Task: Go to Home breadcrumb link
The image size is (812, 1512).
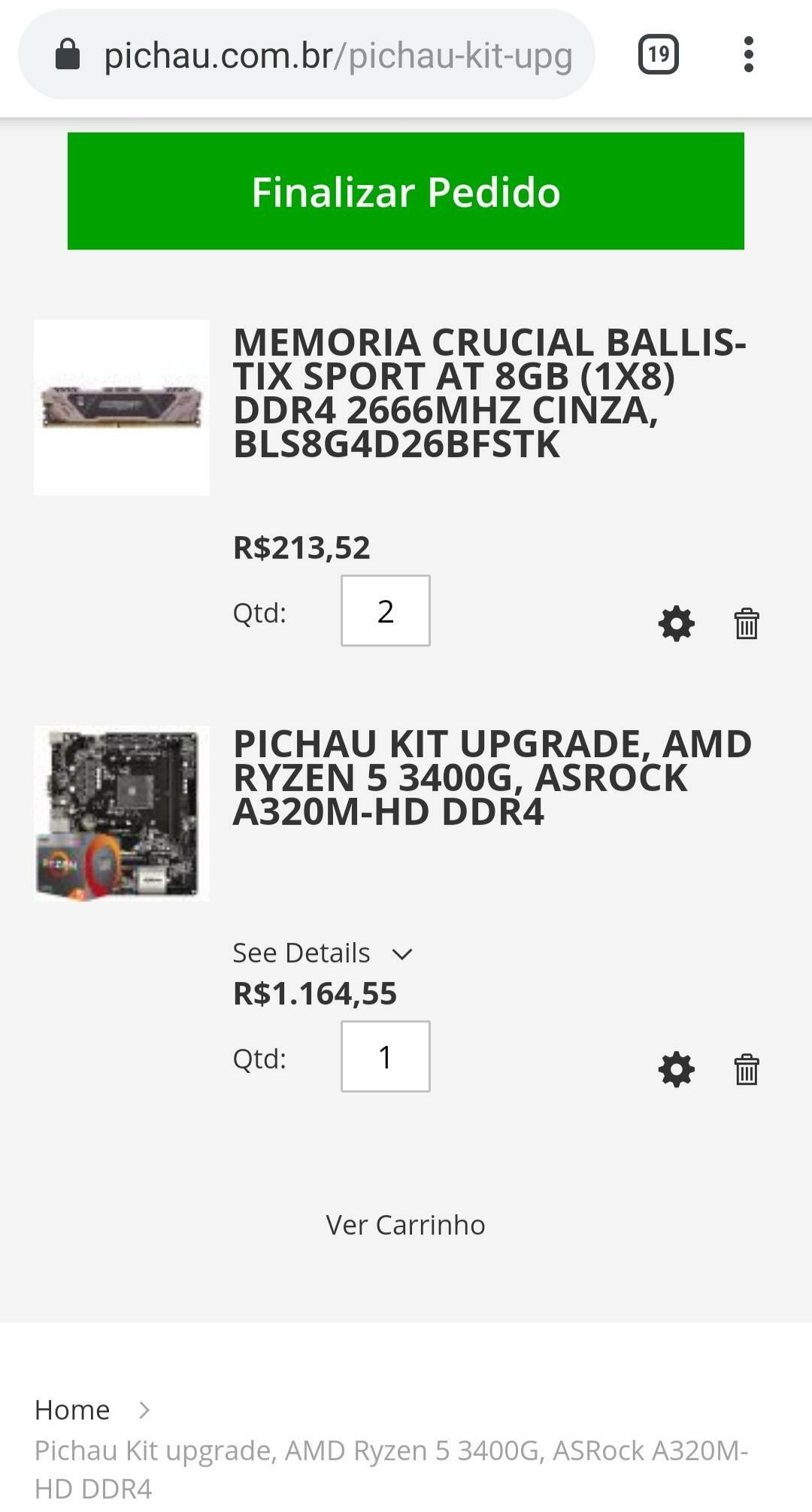Action: coord(72,1410)
